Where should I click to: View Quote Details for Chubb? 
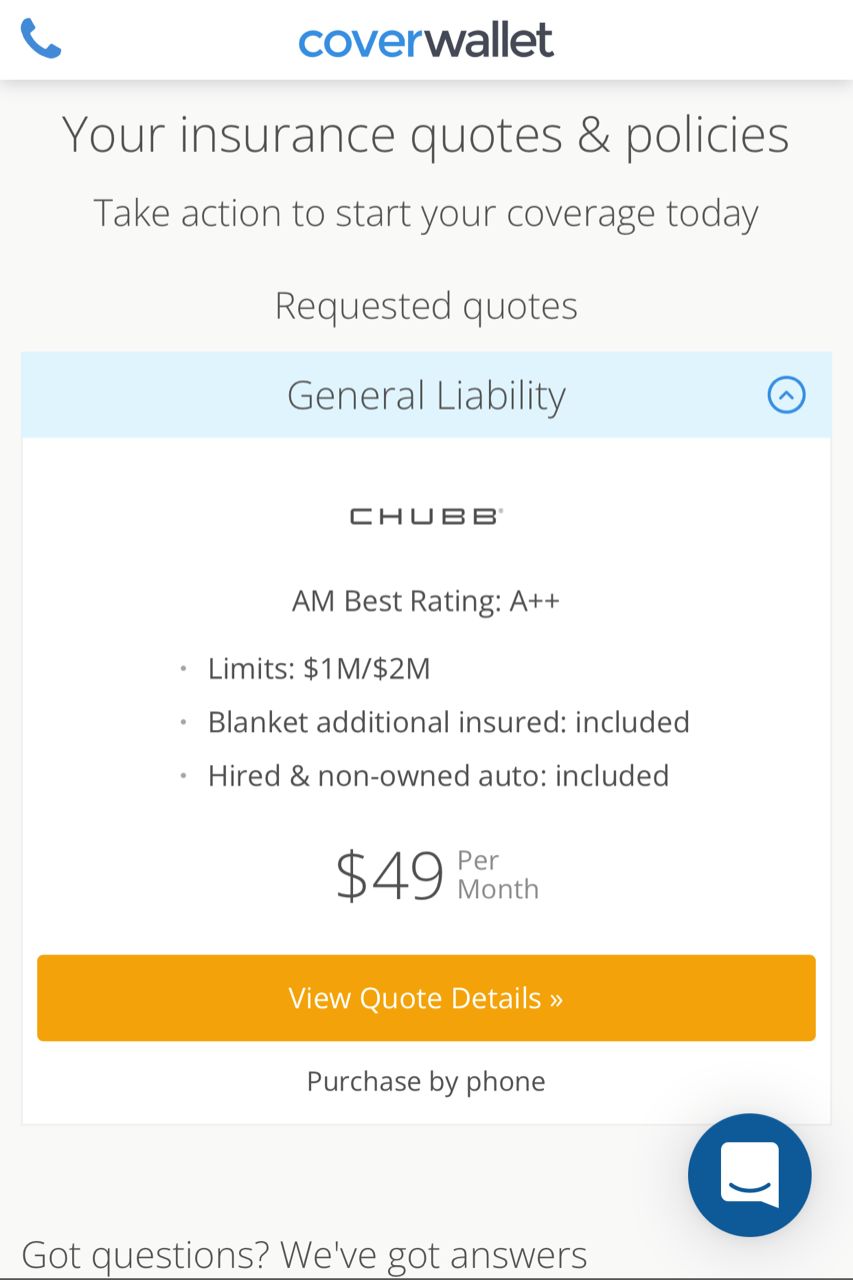(426, 998)
